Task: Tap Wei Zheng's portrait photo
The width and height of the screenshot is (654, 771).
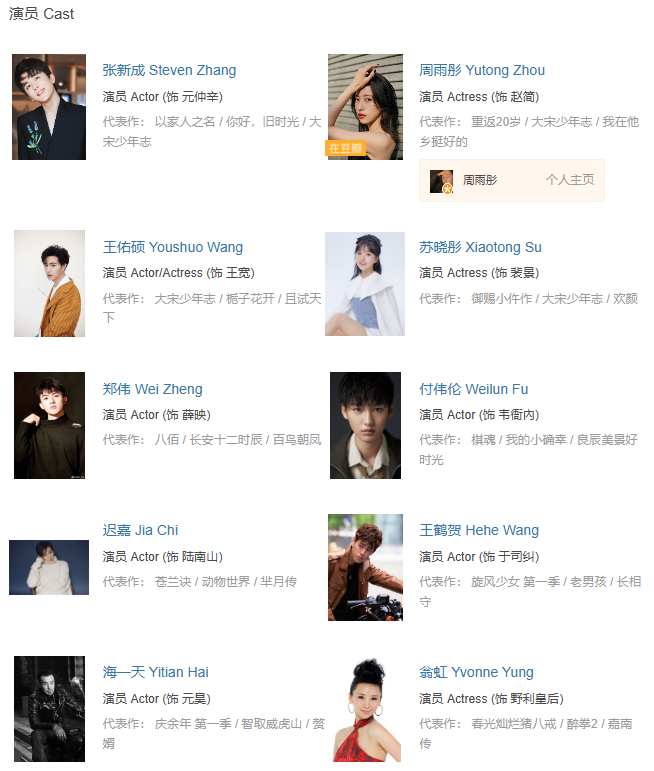Action: pyautogui.click(x=49, y=425)
